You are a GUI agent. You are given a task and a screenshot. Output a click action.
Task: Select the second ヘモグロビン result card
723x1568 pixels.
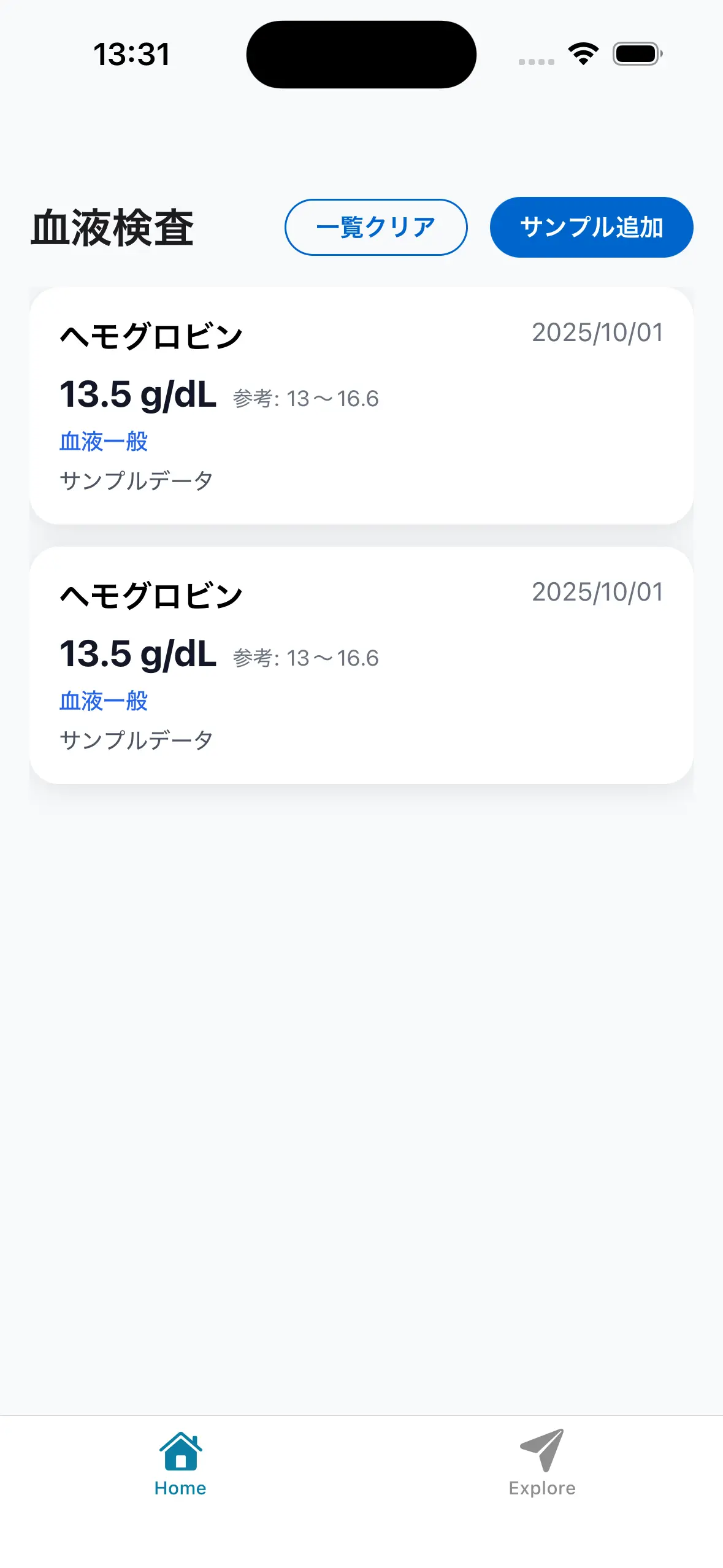click(362, 666)
